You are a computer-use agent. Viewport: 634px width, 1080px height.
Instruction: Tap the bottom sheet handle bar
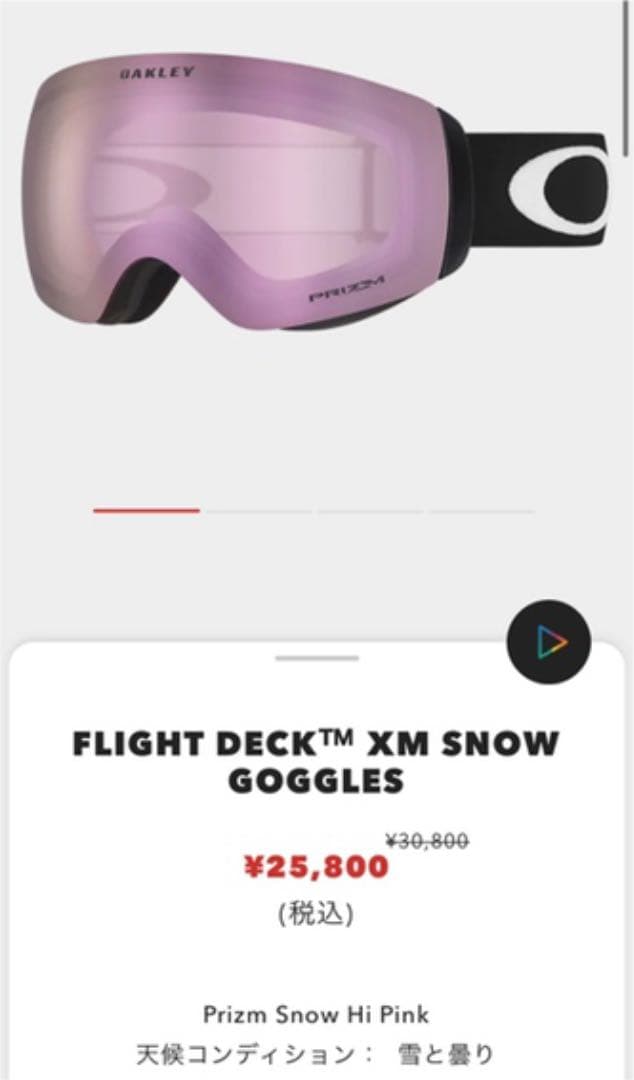tap(317, 658)
